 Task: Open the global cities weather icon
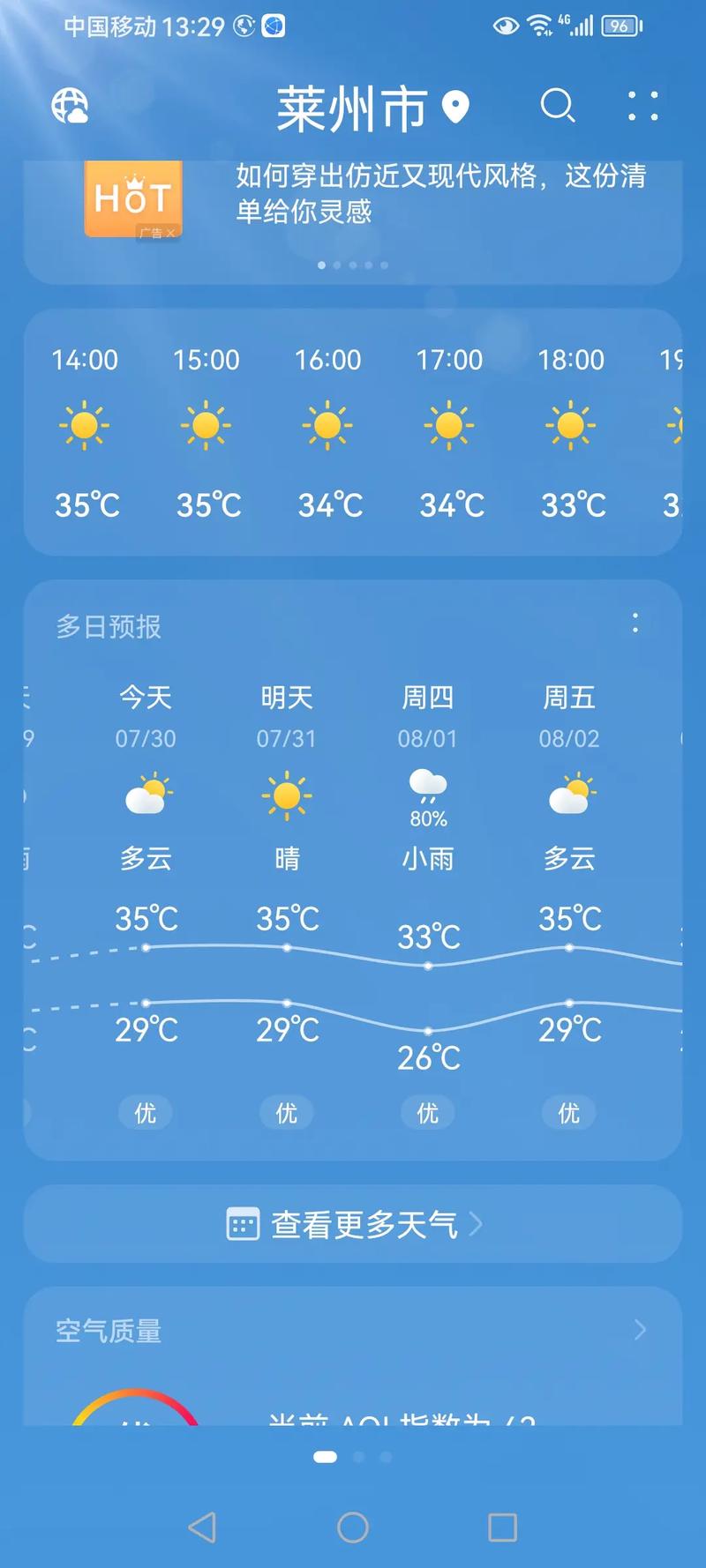70,106
